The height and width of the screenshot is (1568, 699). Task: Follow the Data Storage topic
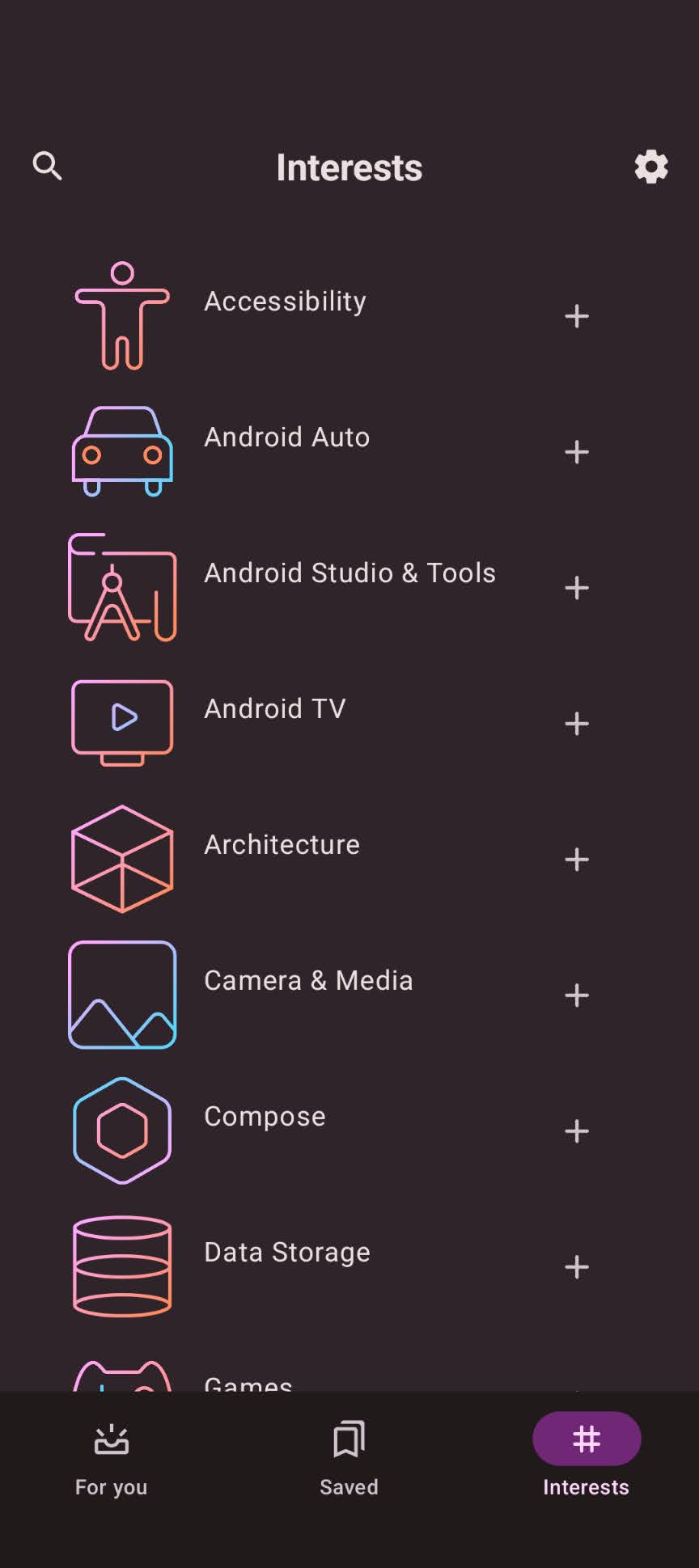[577, 1267]
